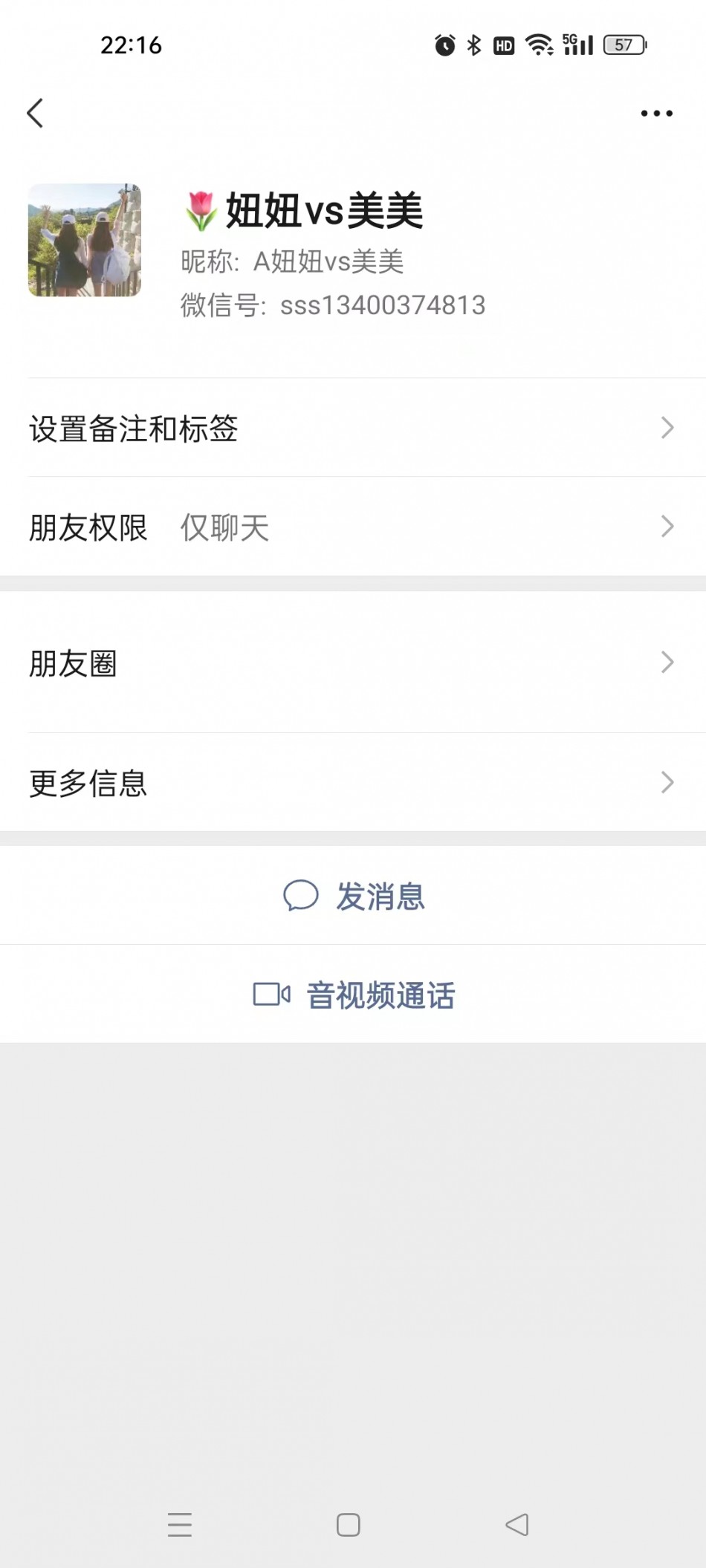Open 朋友权限 settings row
This screenshot has width=706, height=1568.
tap(353, 527)
